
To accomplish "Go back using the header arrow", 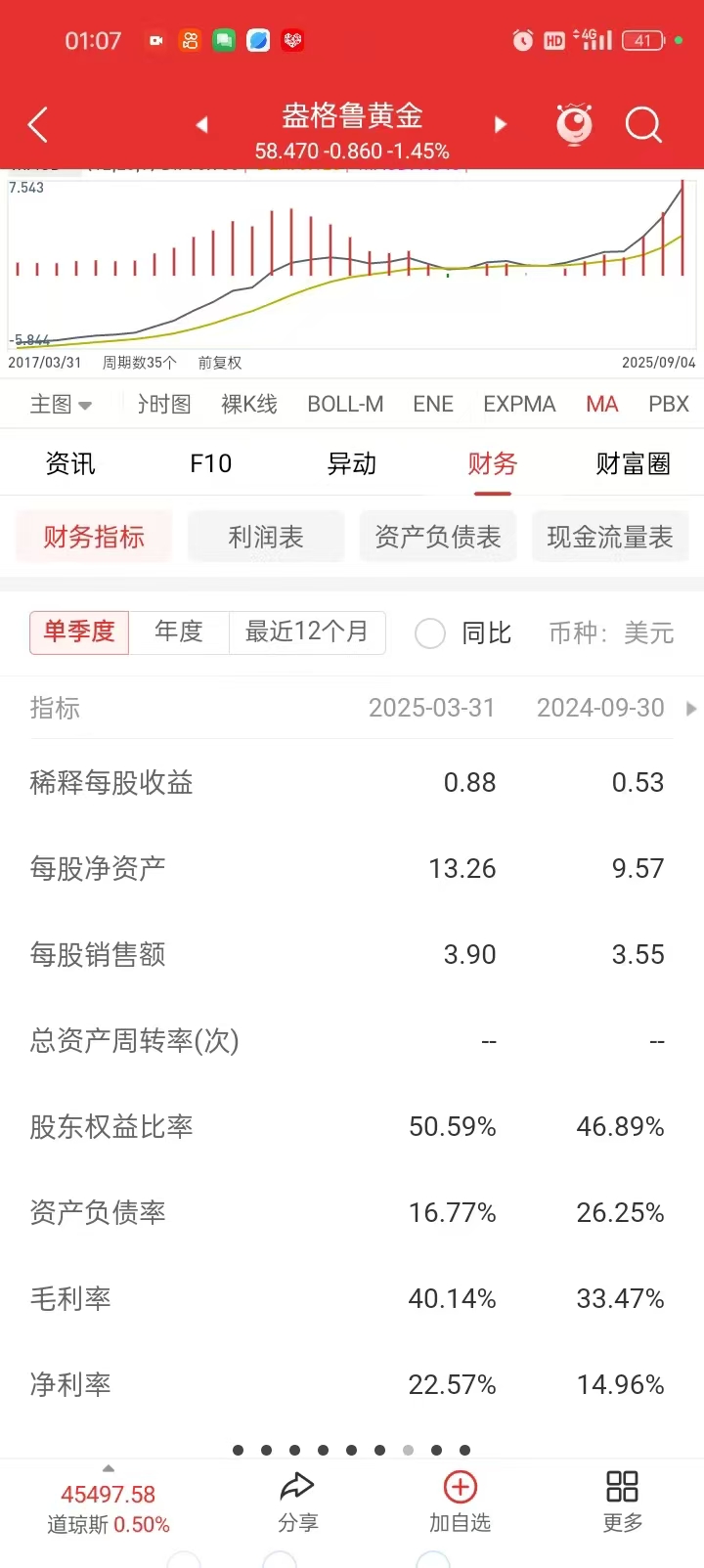I will pyautogui.click(x=38, y=125).
